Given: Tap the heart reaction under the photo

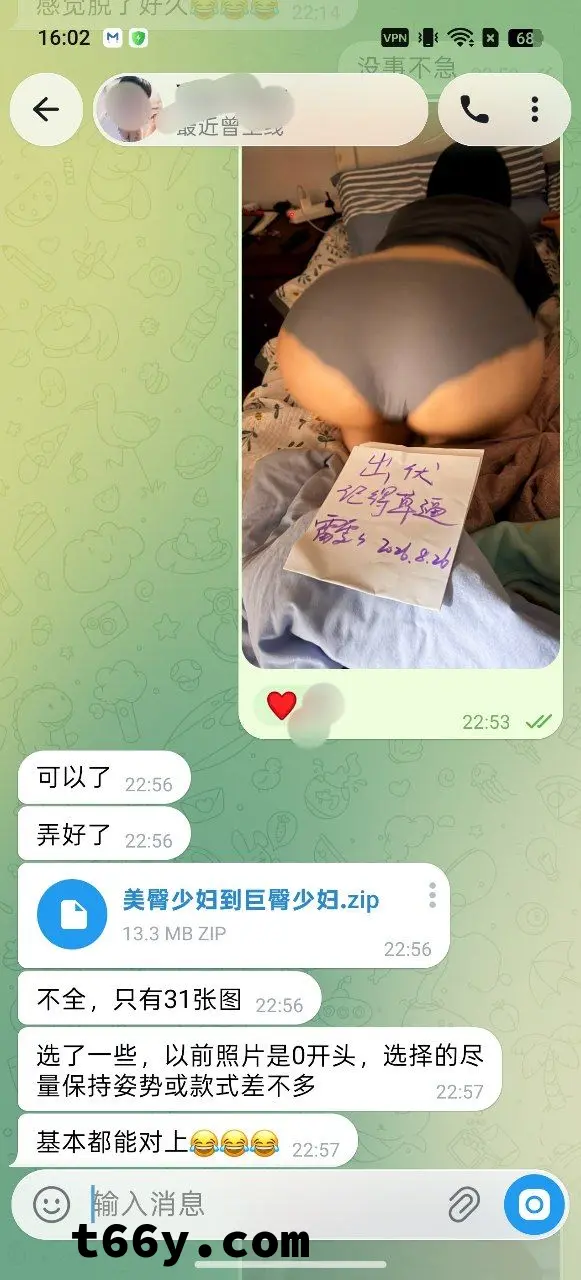Looking at the screenshot, I should coord(282,706).
